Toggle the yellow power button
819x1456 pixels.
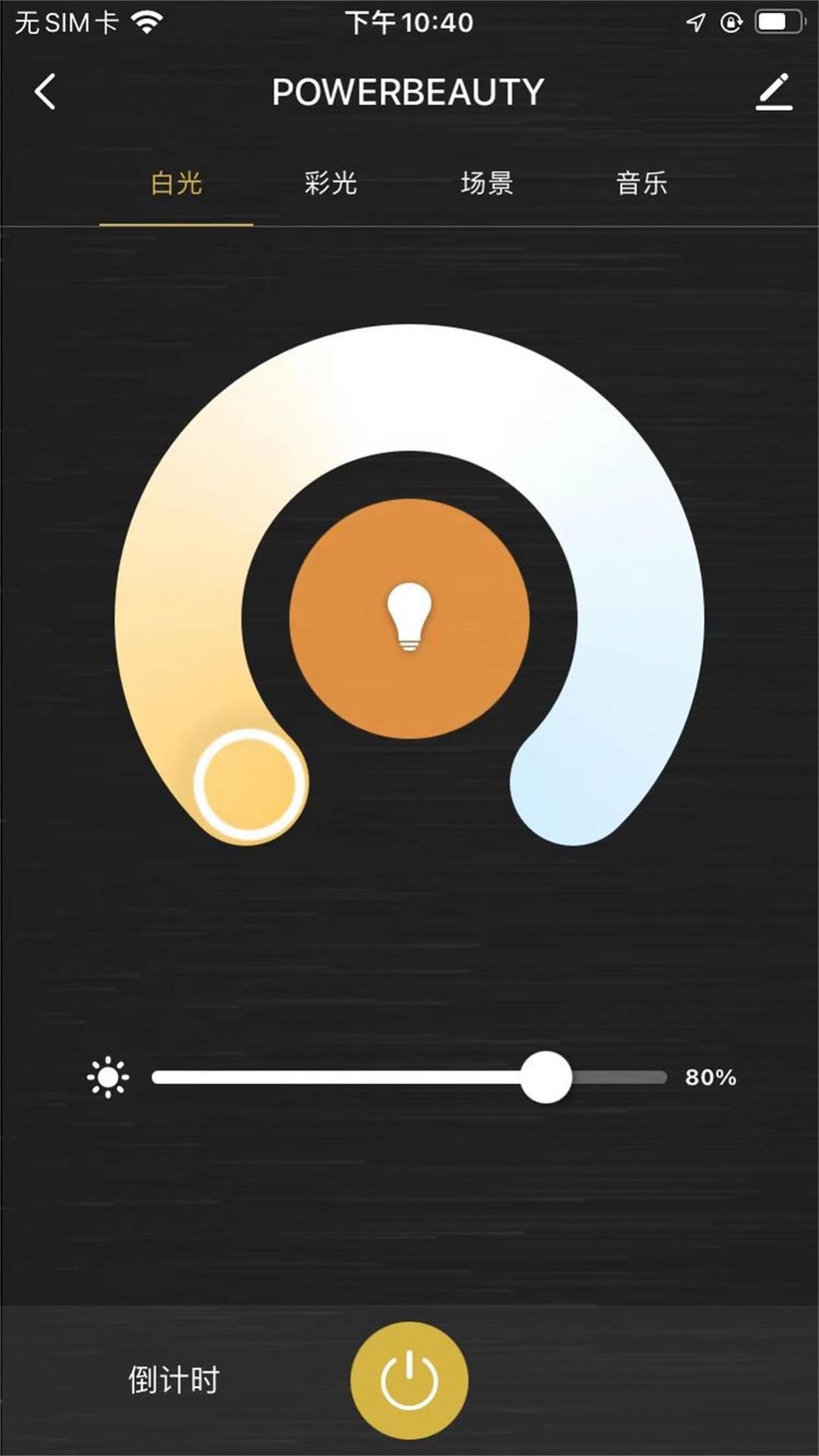[x=409, y=1380]
